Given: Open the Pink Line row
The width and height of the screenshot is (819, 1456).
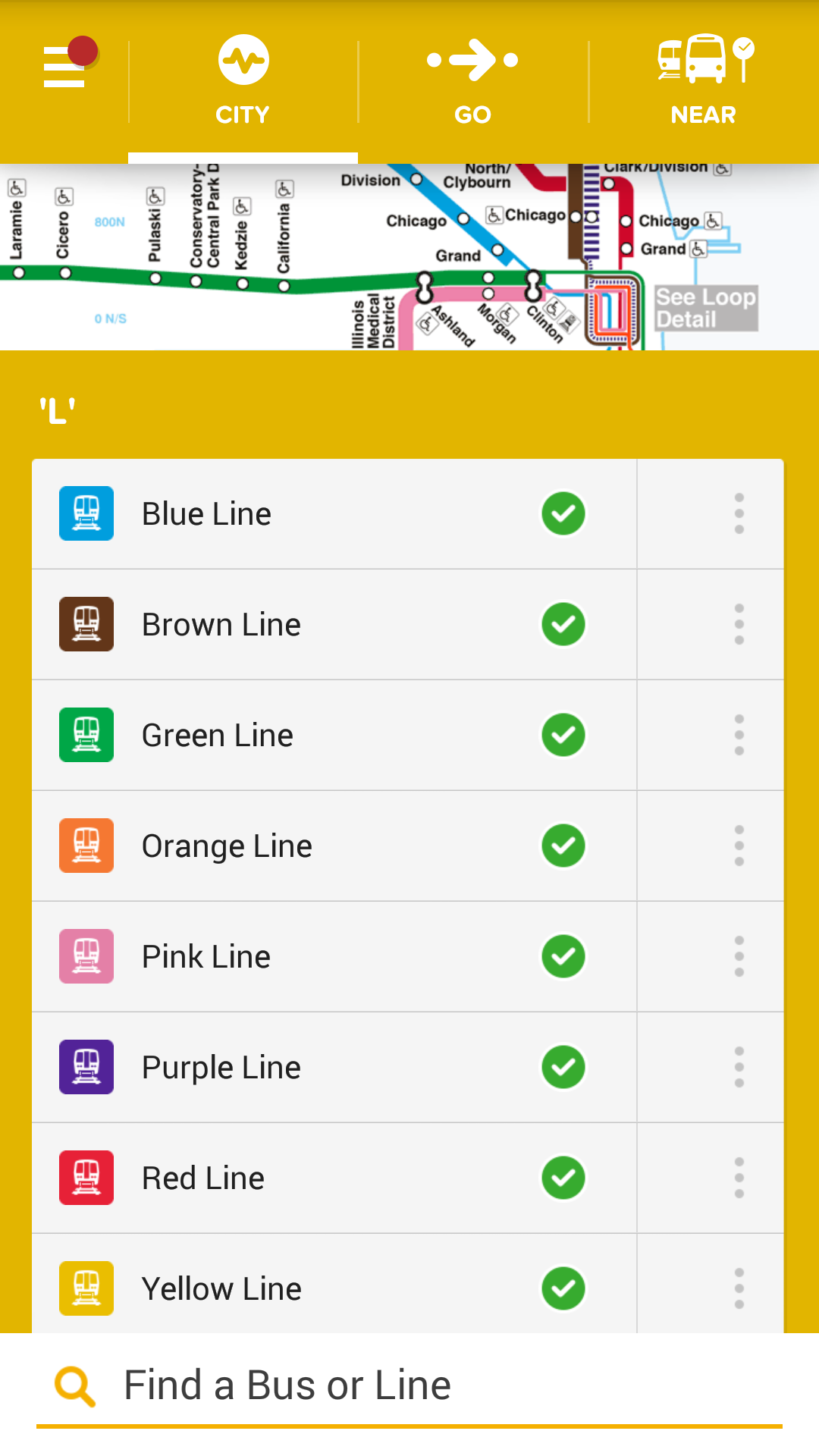Looking at the screenshot, I should coord(334,956).
